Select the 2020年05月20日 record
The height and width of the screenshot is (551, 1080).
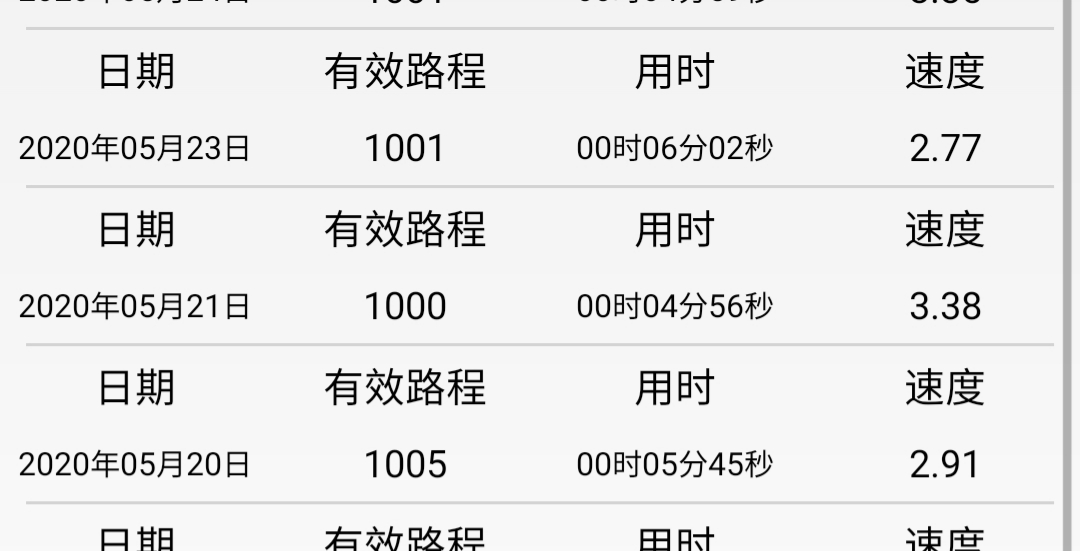[x=134, y=465]
